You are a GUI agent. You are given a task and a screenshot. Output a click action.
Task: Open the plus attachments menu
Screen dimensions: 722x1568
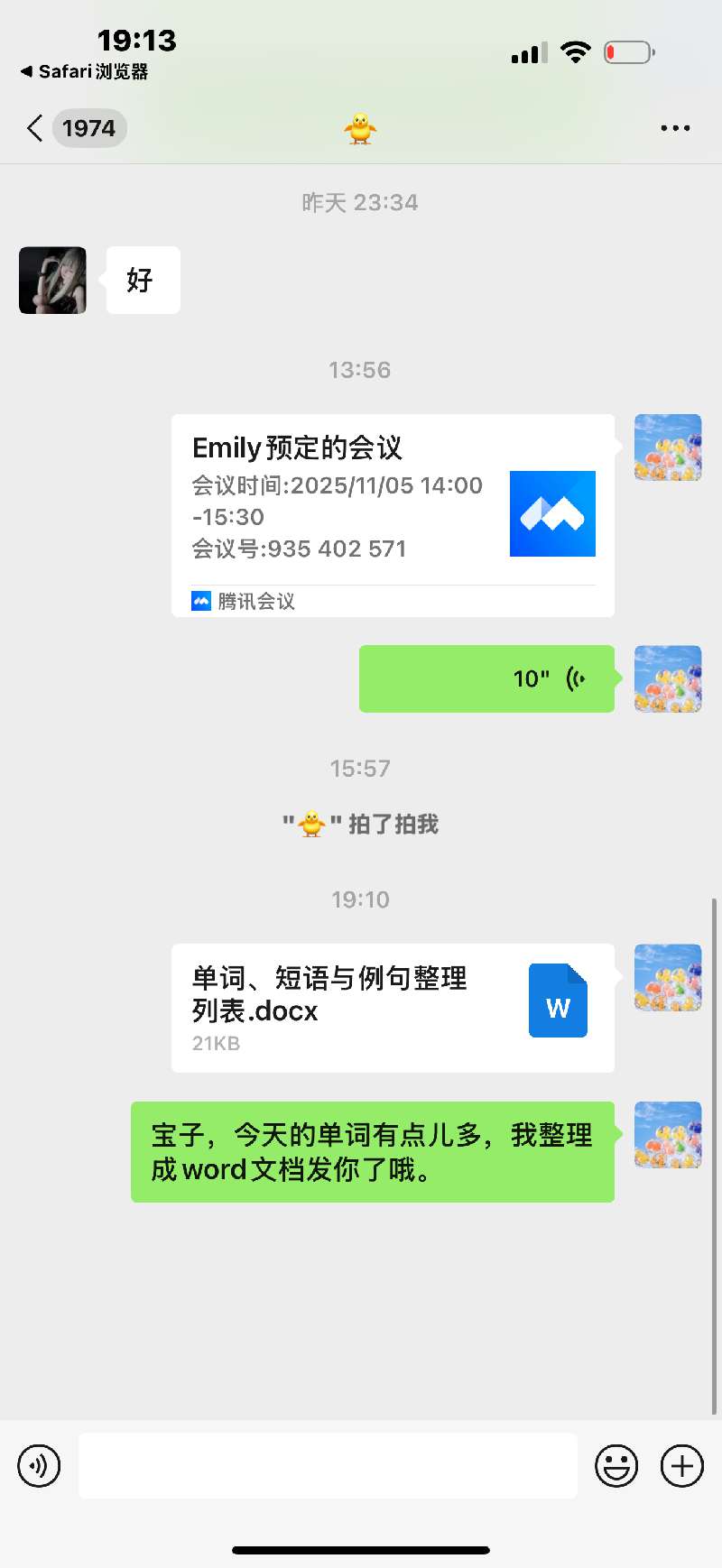(x=682, y=1466)
